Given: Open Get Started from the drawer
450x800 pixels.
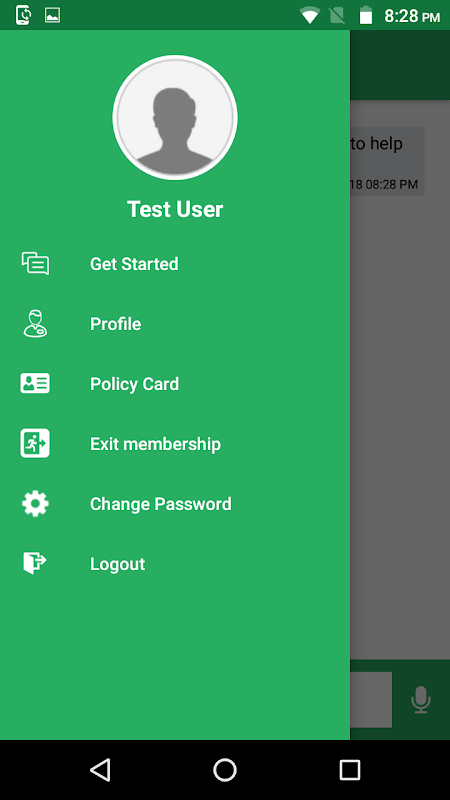Looking at the screenshot, I should (x=175, y=264).
